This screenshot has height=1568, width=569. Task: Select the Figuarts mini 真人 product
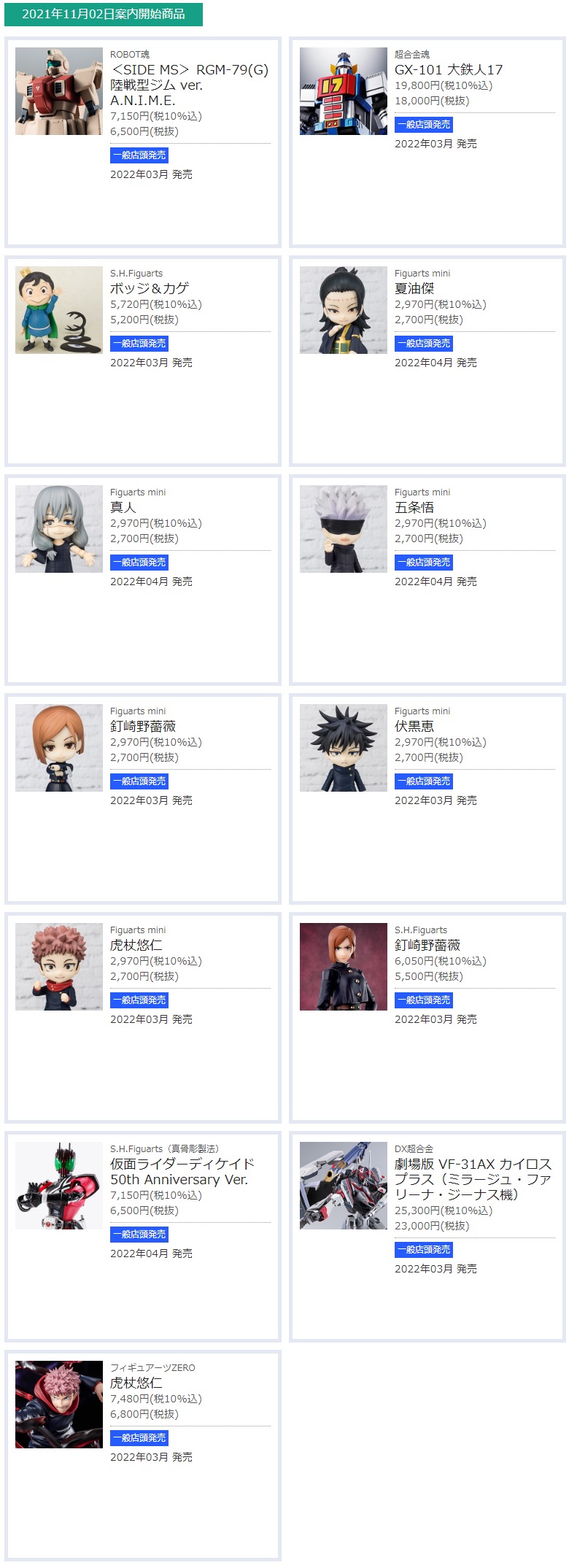pyautogui.click(x=123, y=508)
